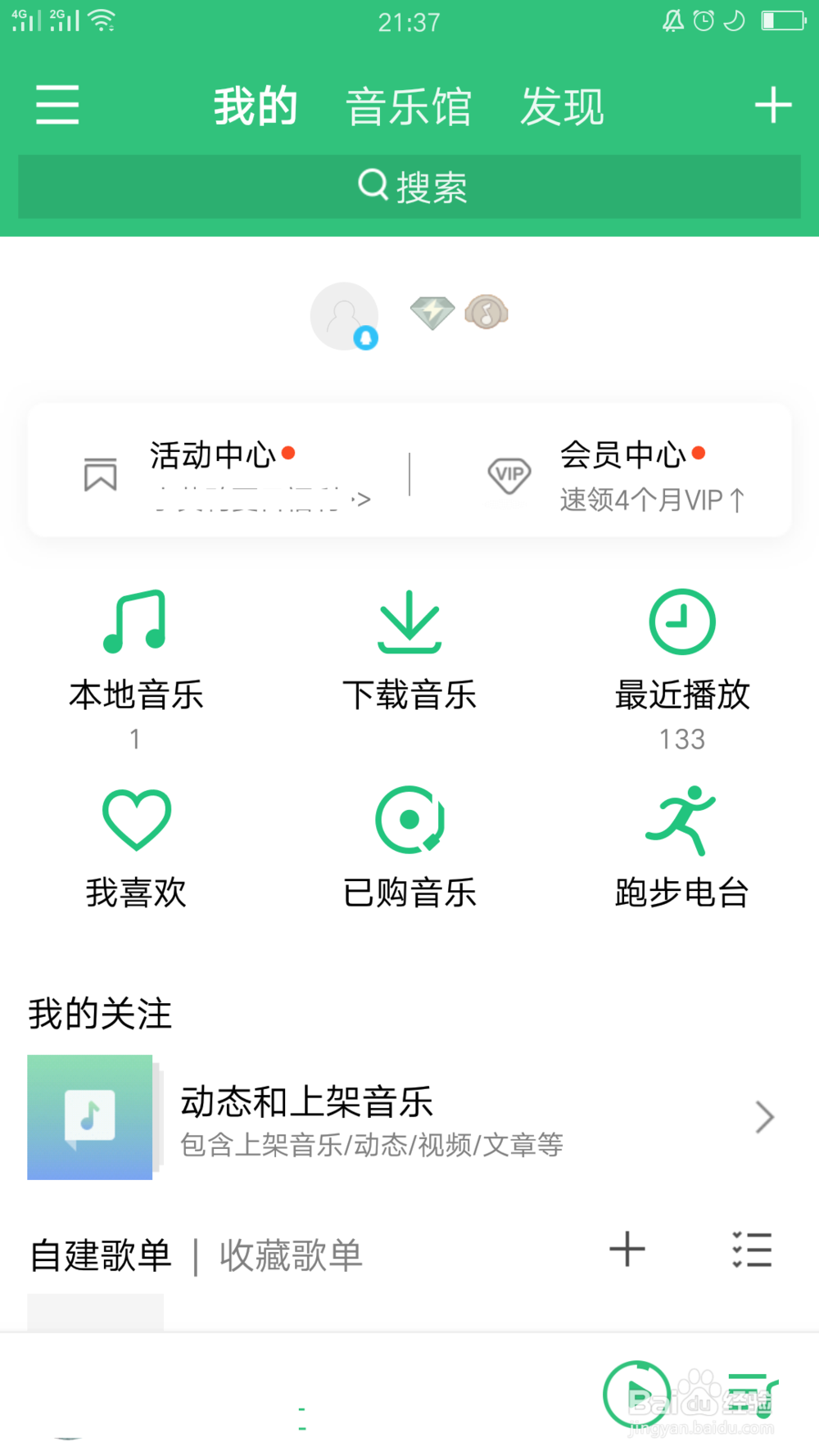
Task: Switch to the 发现 tab
Action: coord(562,105)
